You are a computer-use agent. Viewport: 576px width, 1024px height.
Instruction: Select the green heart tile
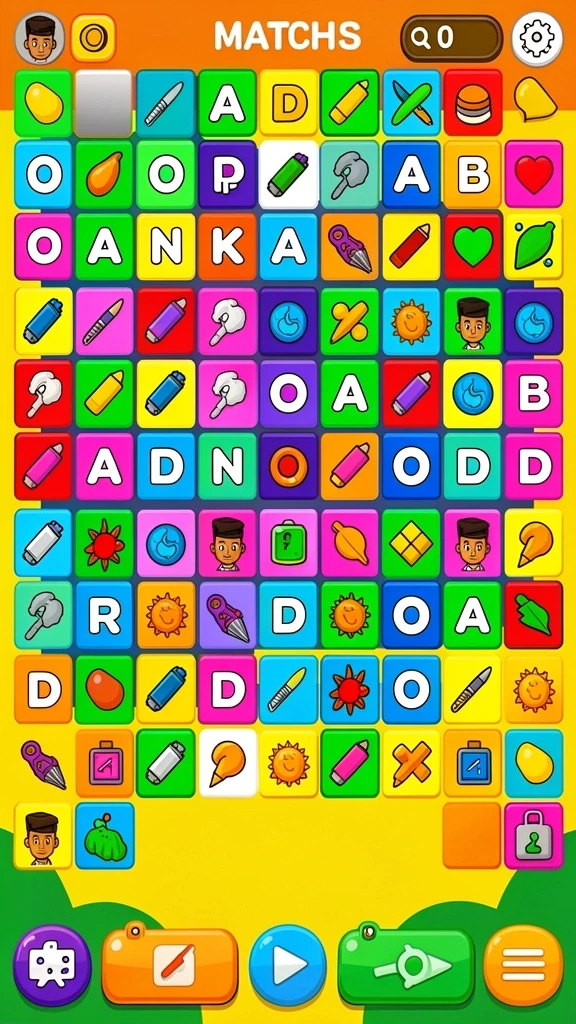(473, 247)
